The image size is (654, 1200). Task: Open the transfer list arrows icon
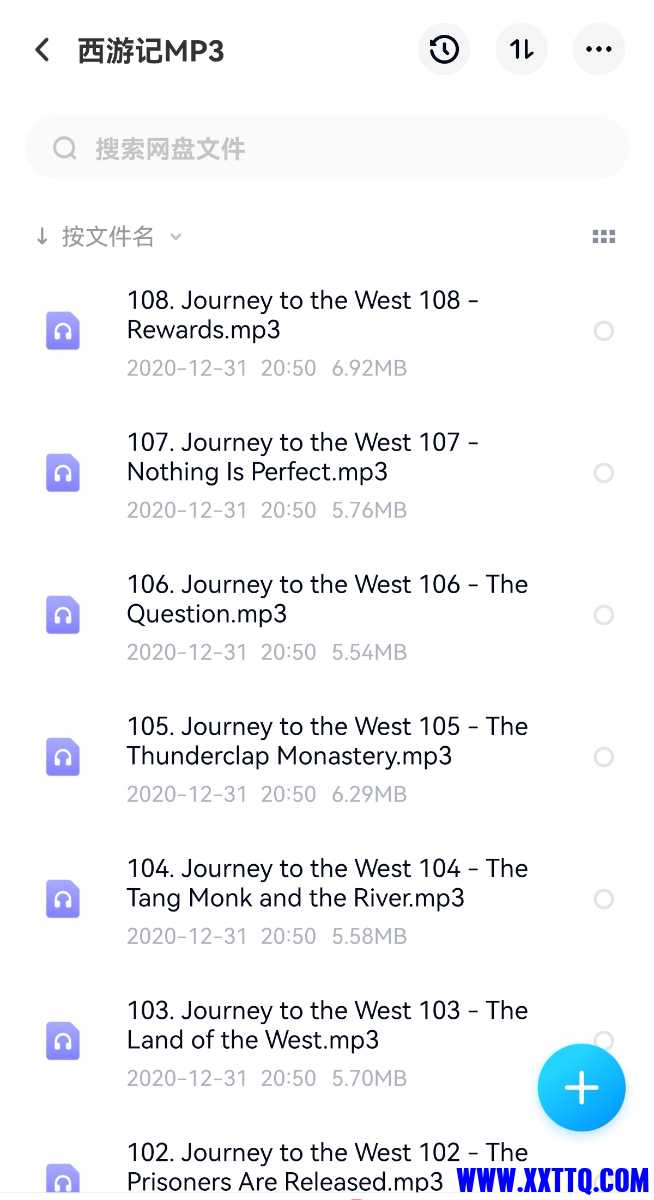[522, 50]
